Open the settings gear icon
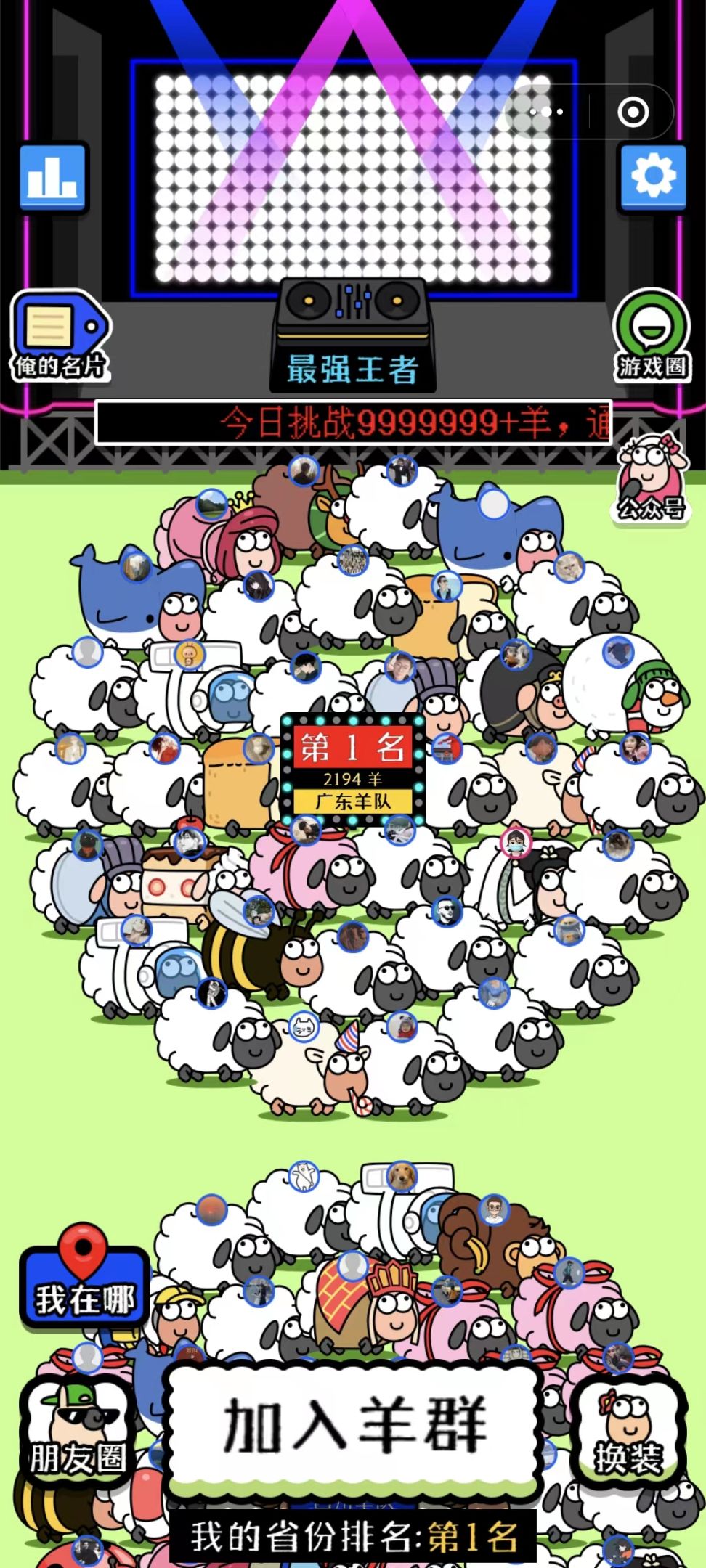 653,176
